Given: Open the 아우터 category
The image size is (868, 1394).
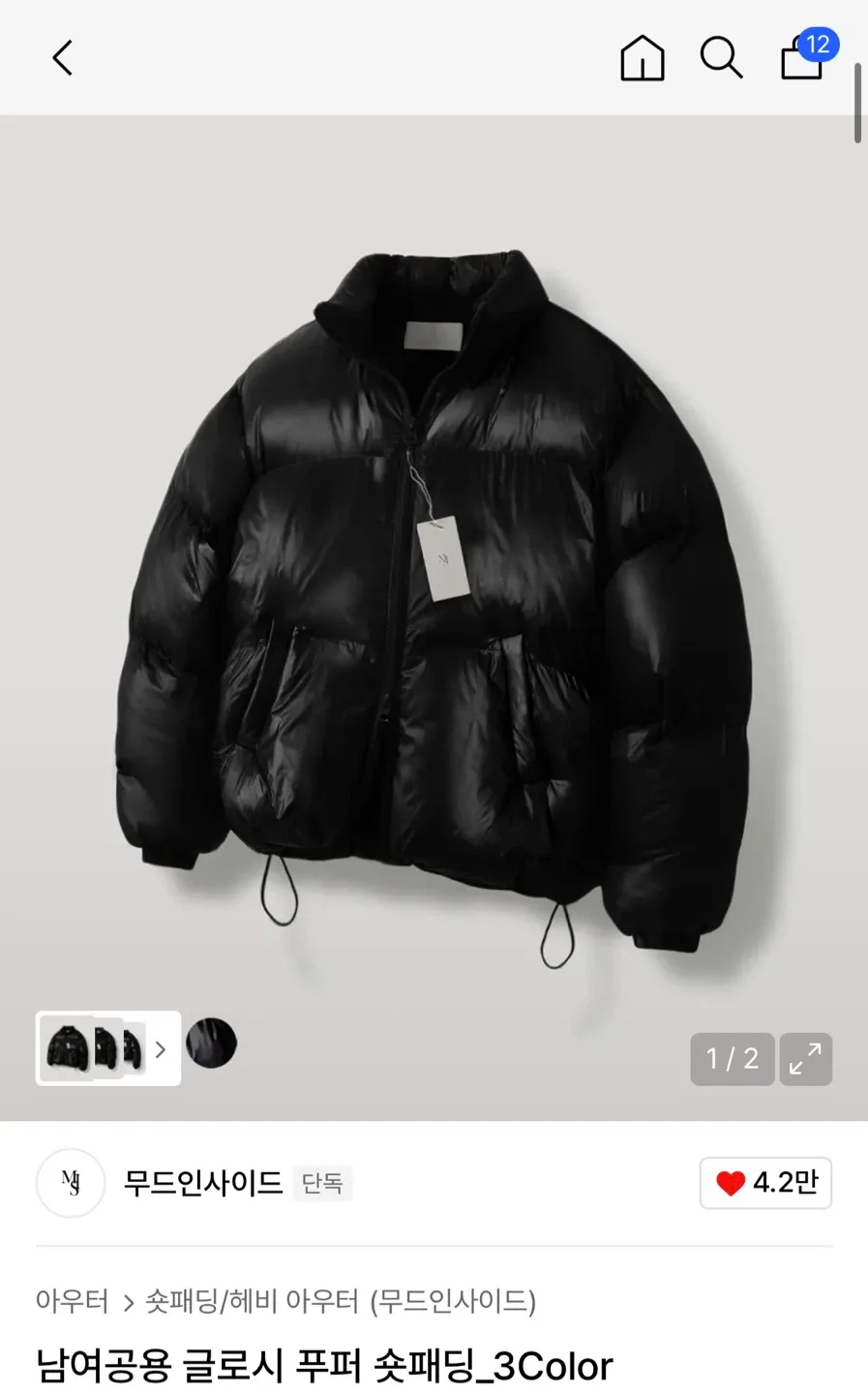Looking at the screenshot, I should [72, 1300].
